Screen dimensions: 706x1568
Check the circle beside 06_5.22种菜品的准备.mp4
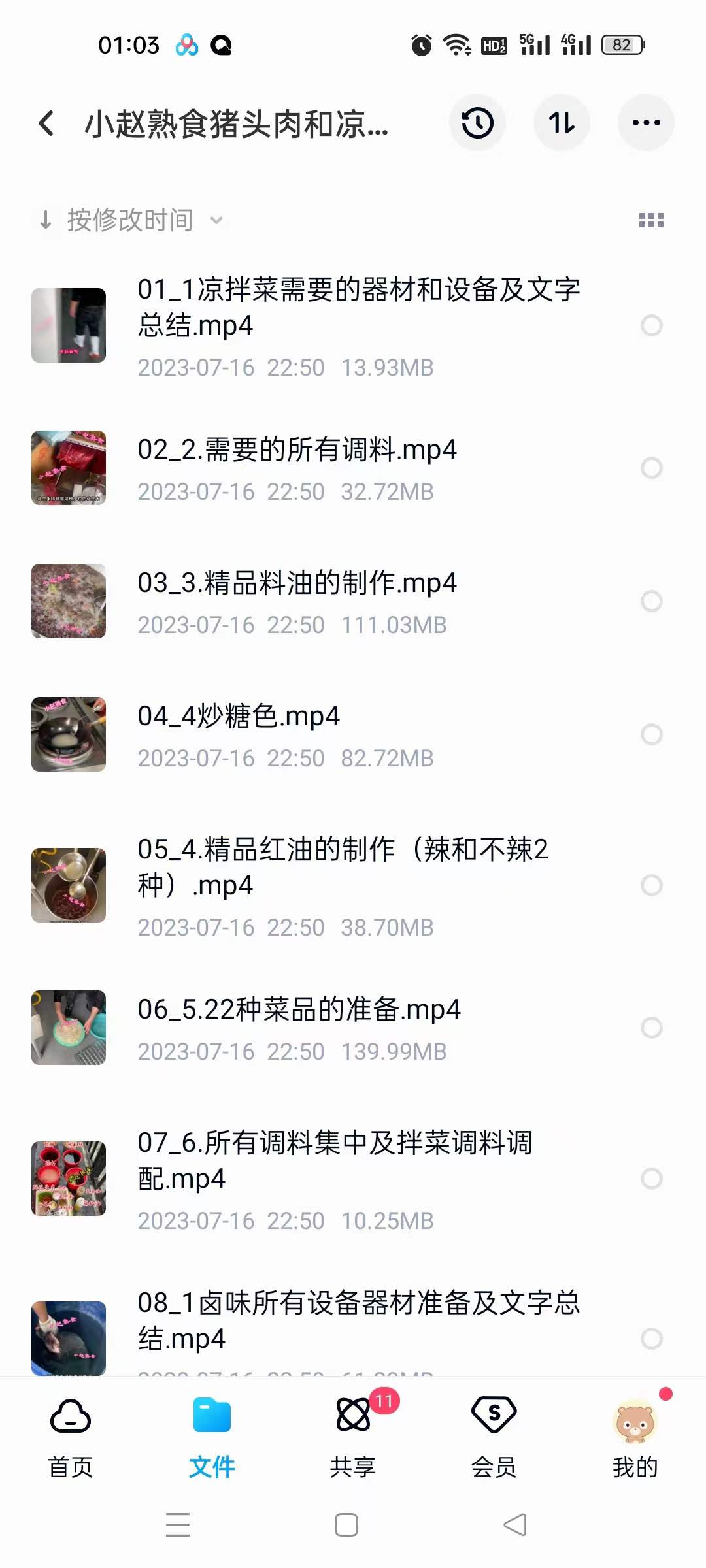click(x=652, y=1028)
